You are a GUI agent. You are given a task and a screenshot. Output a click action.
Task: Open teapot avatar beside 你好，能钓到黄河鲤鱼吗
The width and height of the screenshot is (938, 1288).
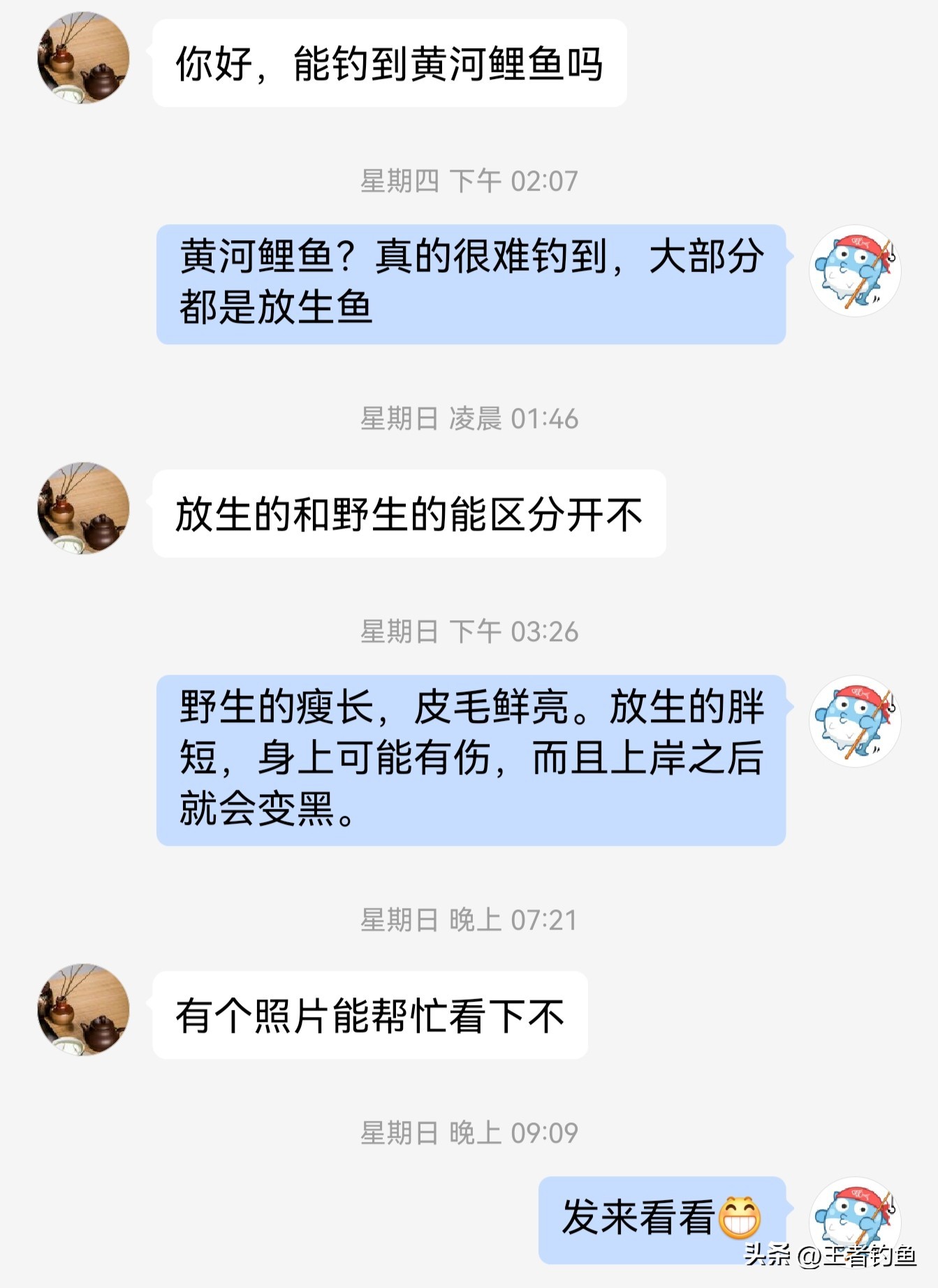(83, 59)
